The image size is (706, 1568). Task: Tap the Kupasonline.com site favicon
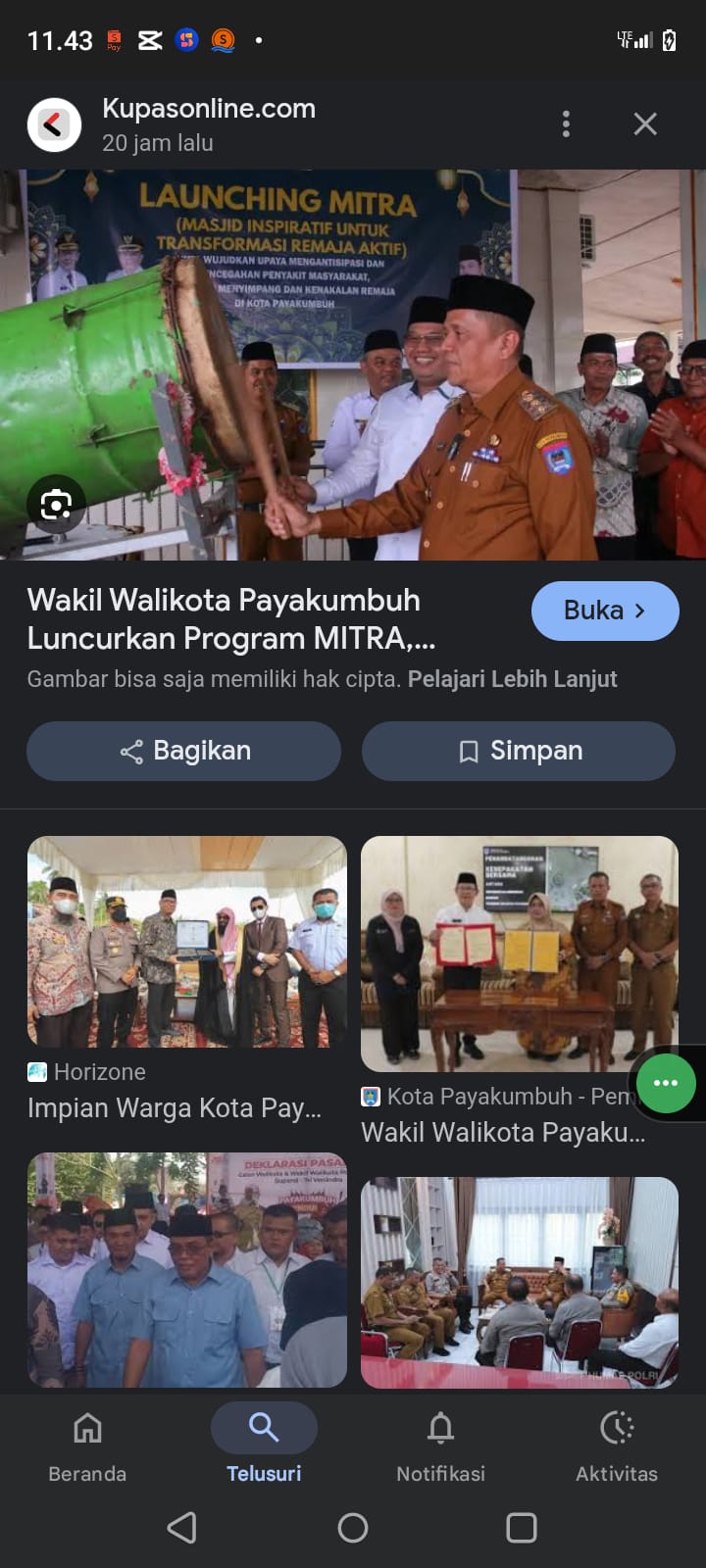tap(54, 124)
